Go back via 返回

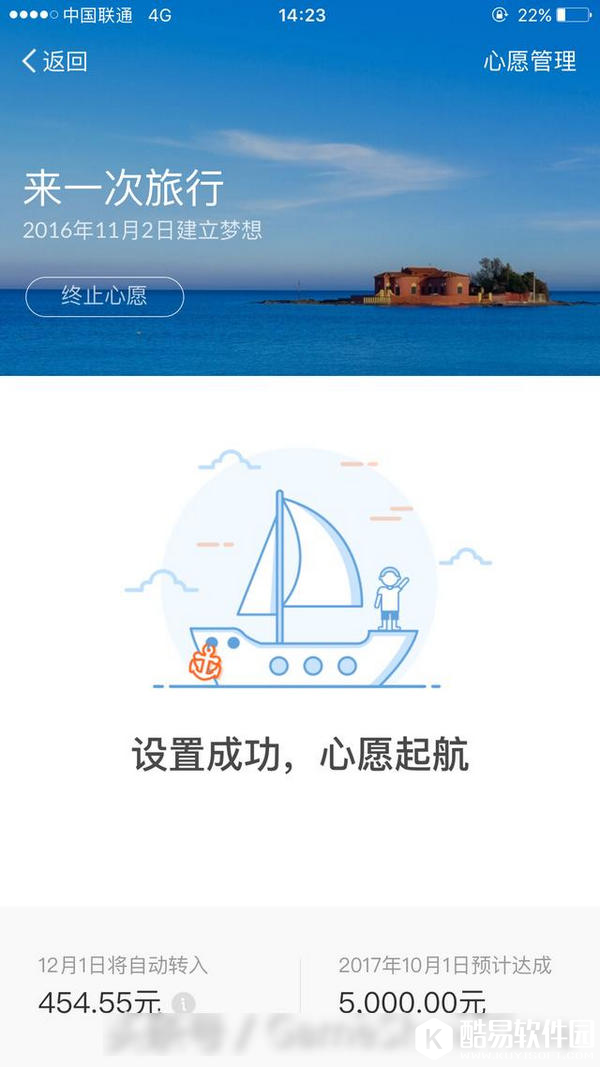coord(55,61)
